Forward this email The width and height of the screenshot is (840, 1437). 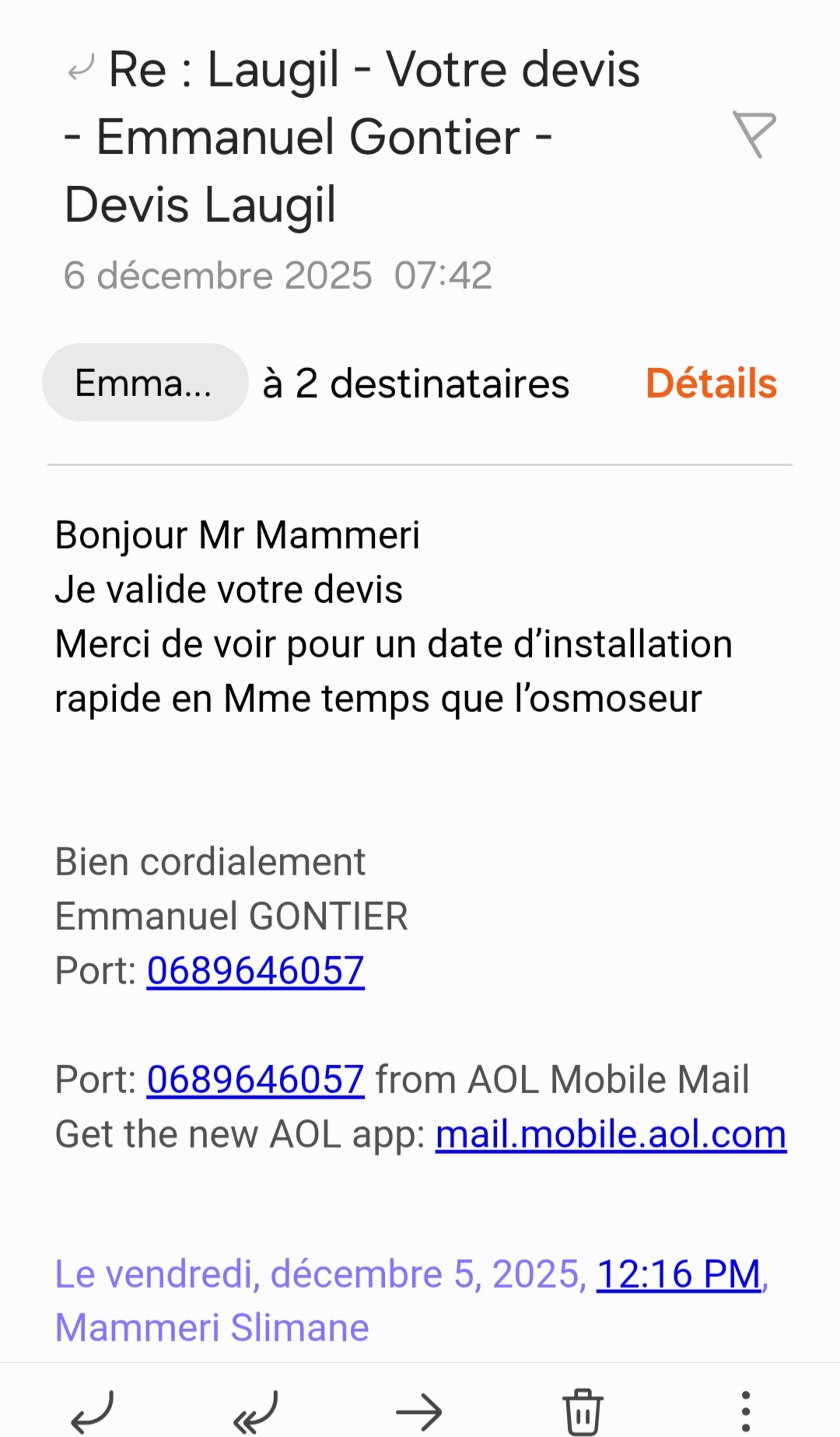click(x=419, y=1412)
